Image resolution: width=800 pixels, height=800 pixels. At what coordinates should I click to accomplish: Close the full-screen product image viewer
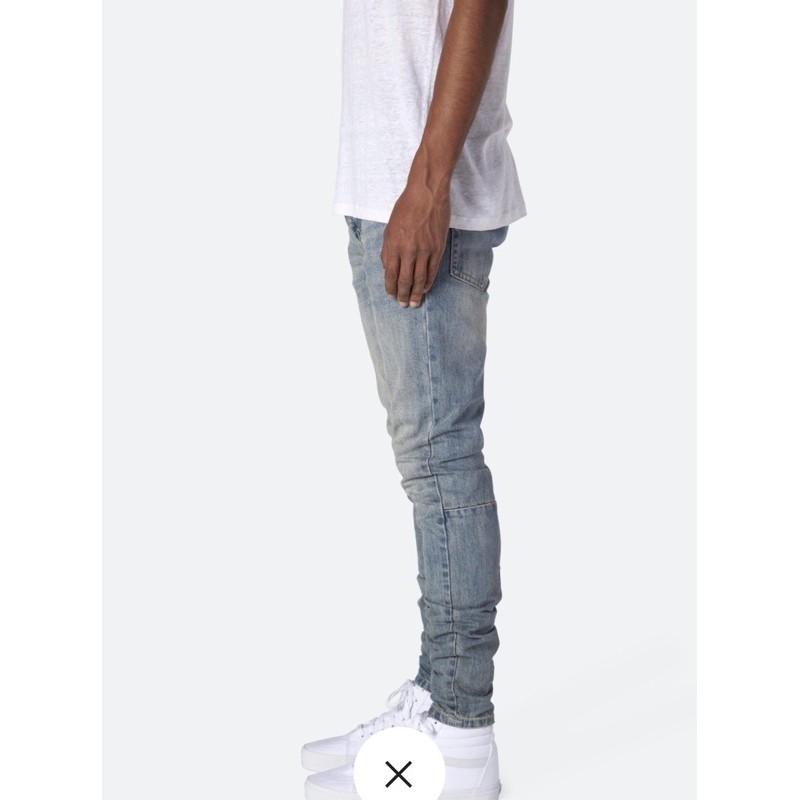(399, 772)
